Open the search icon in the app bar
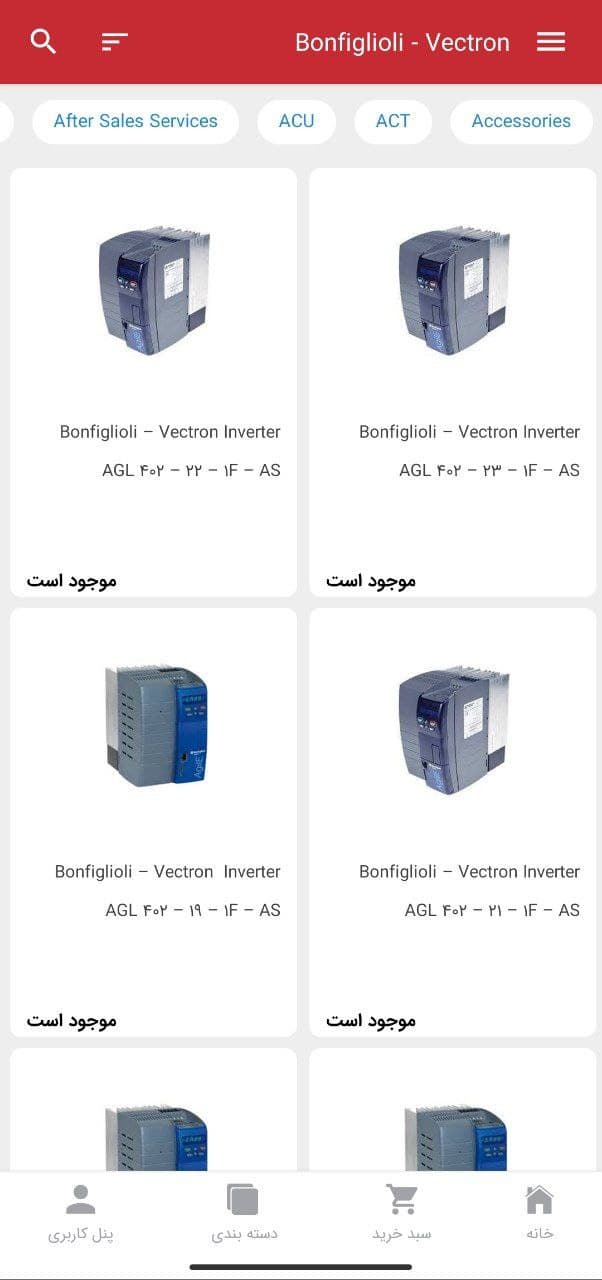602x1280 pixels. pyautogui.click(x=43, y=42)
